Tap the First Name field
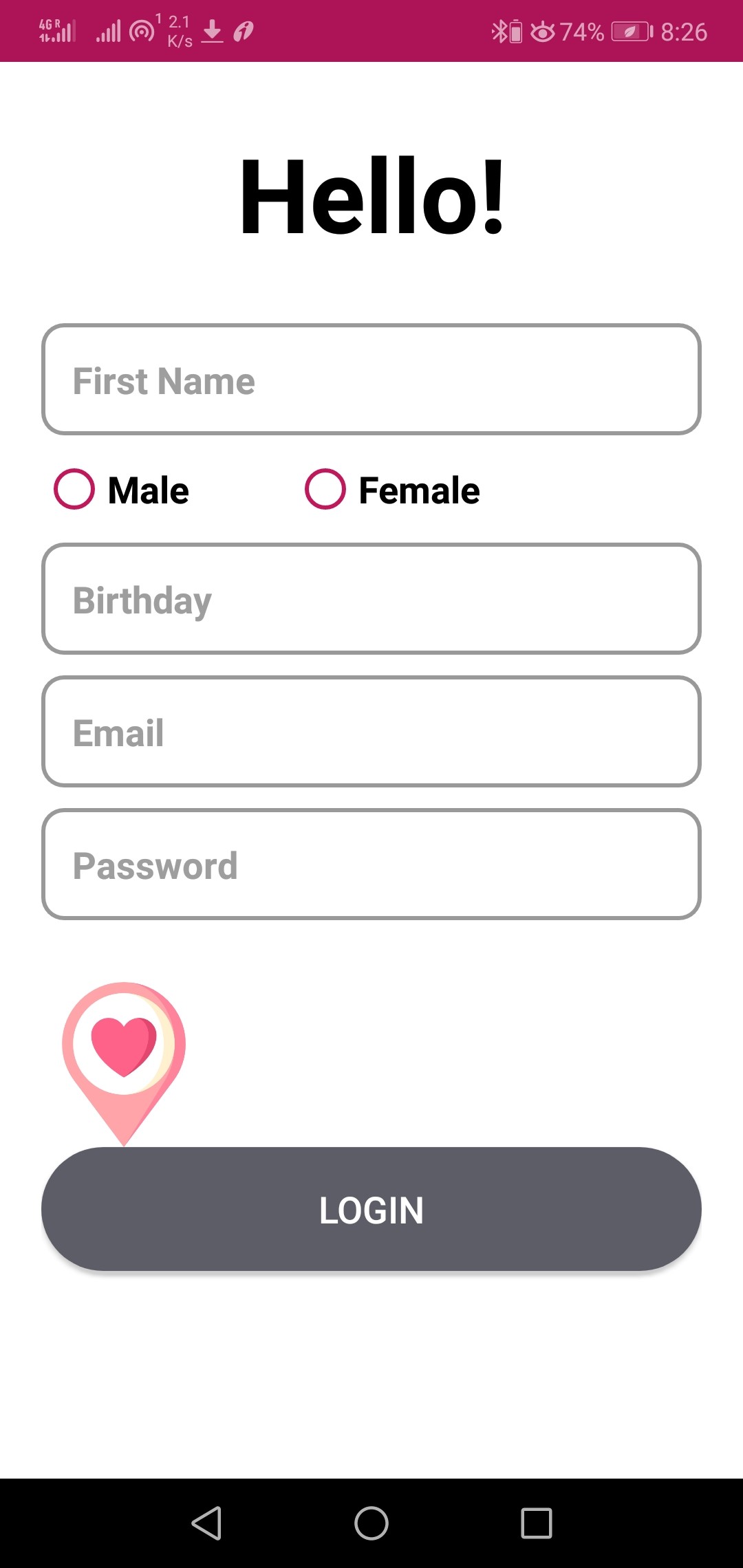The height and width of the screenshot is (1568, 743). [x=371, y=380]
